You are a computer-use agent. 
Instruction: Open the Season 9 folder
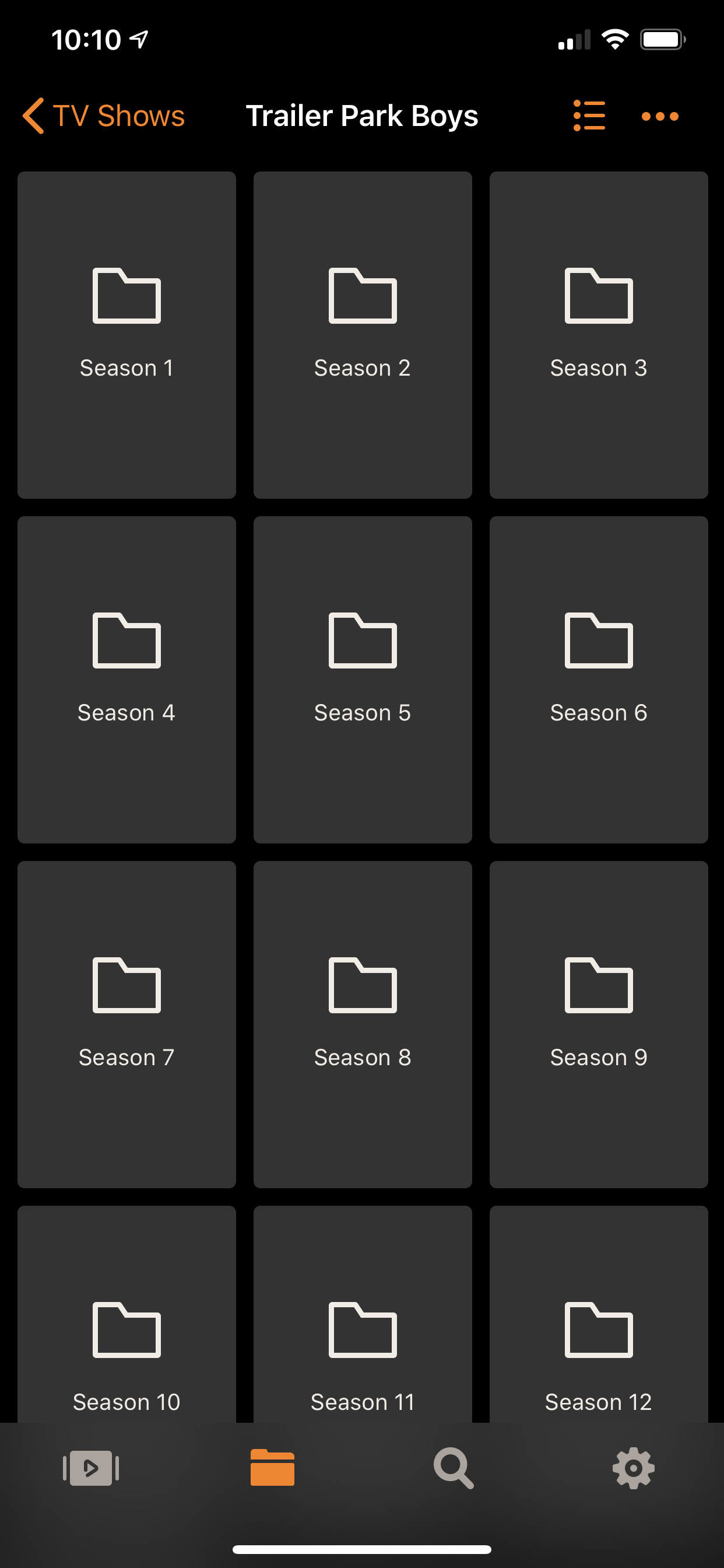point(599,1024)
